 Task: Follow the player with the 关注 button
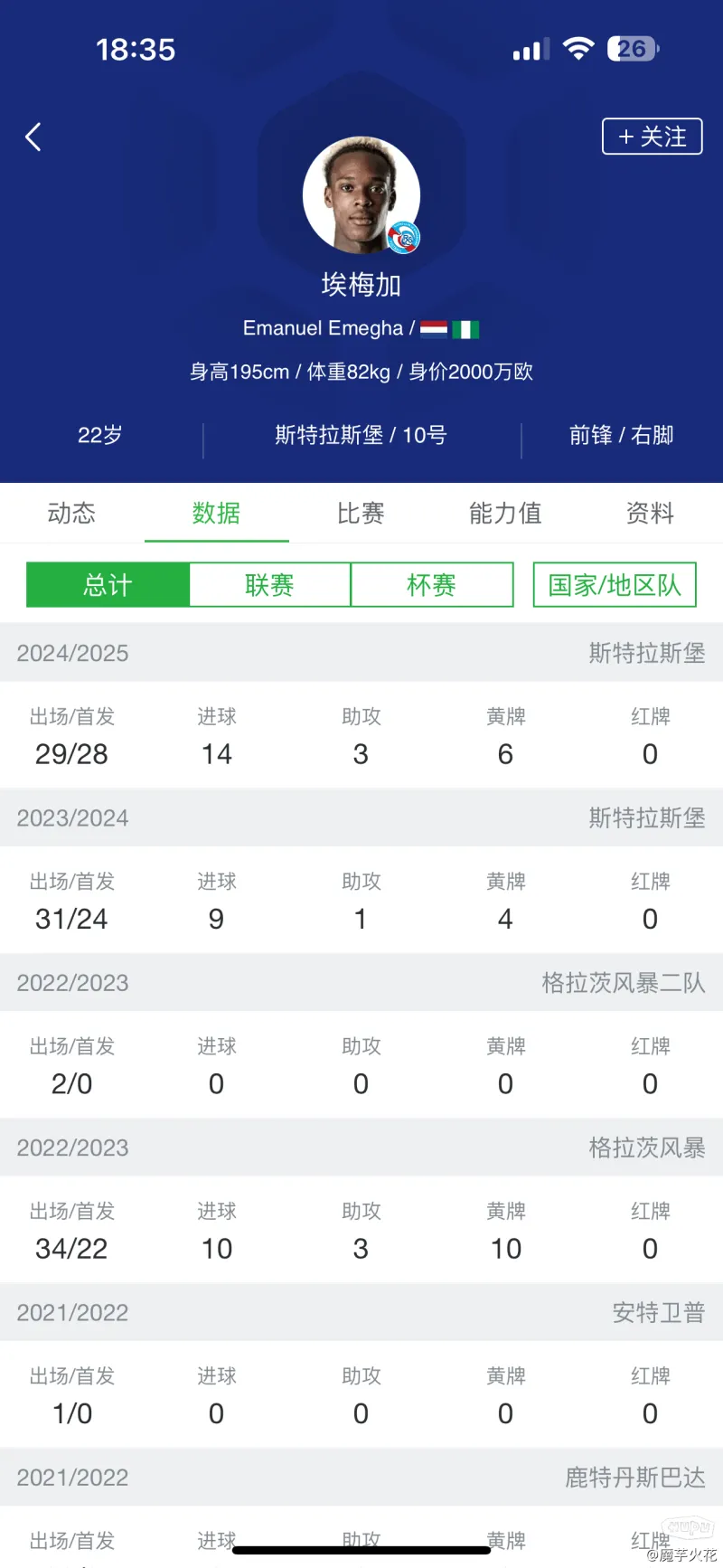pyautogui.click(x=652, y=137)
